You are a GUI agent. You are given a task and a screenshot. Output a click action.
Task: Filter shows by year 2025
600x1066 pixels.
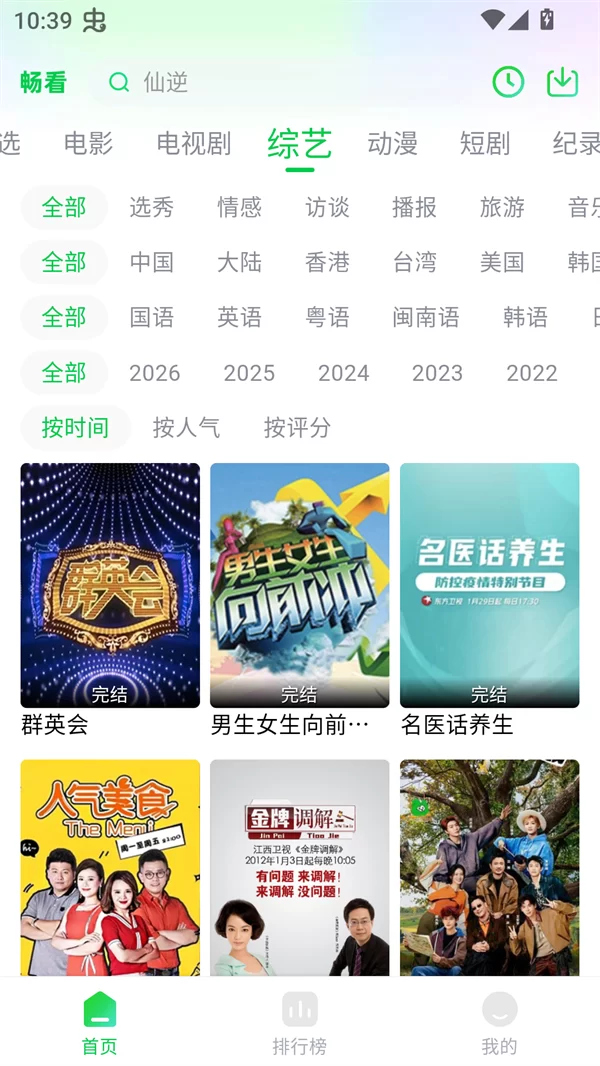pos(249,373)
